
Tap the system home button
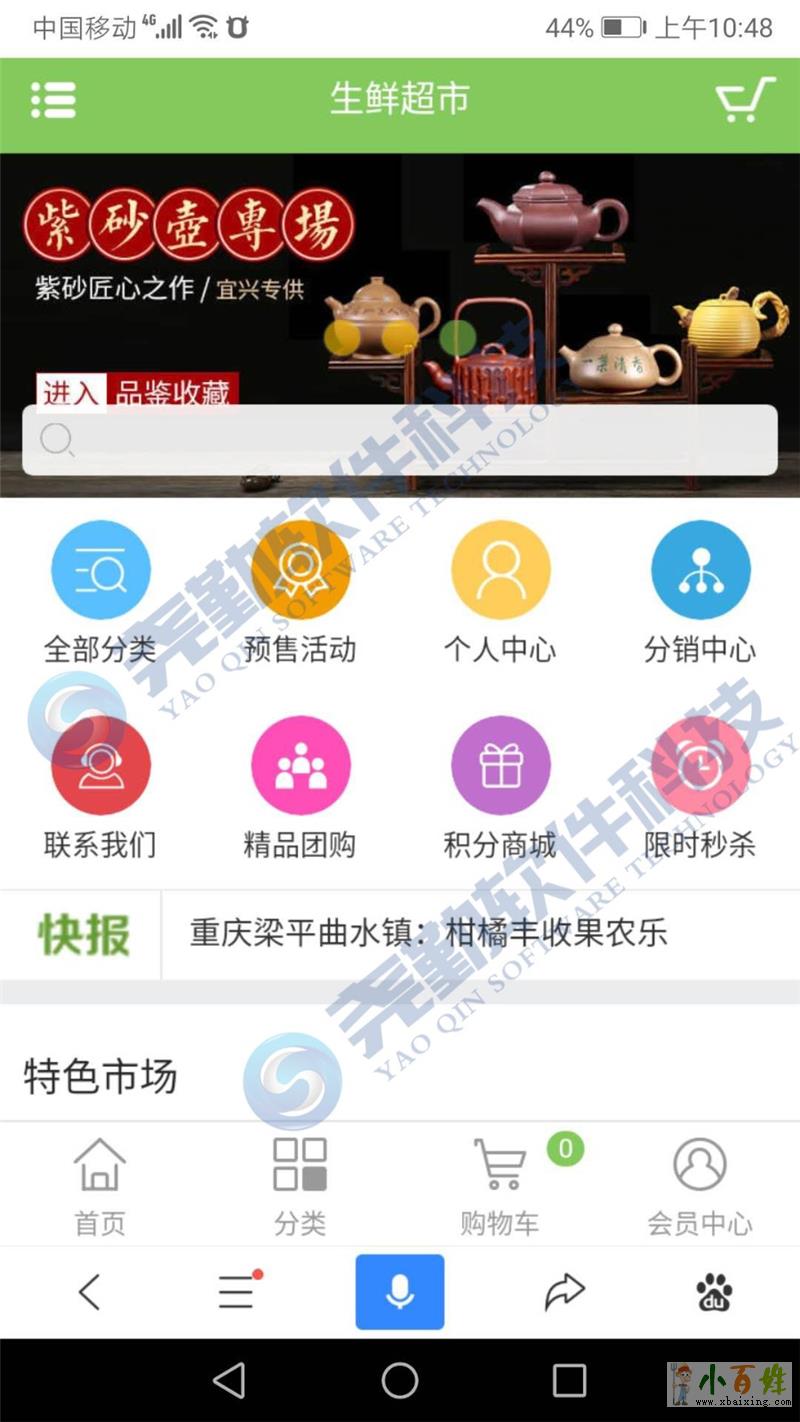400,1381
